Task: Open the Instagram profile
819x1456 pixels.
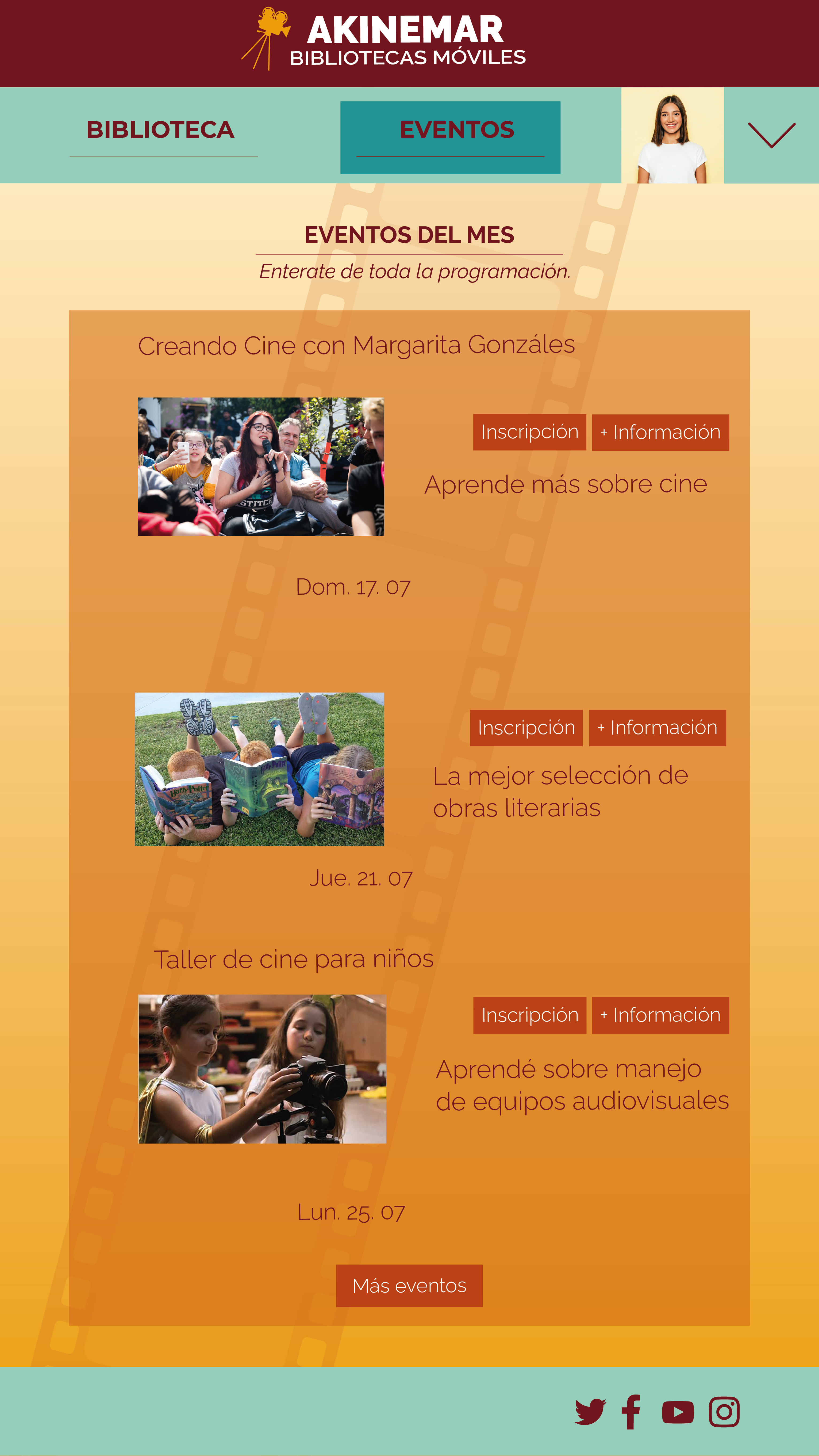Action: coord(724,1412)
